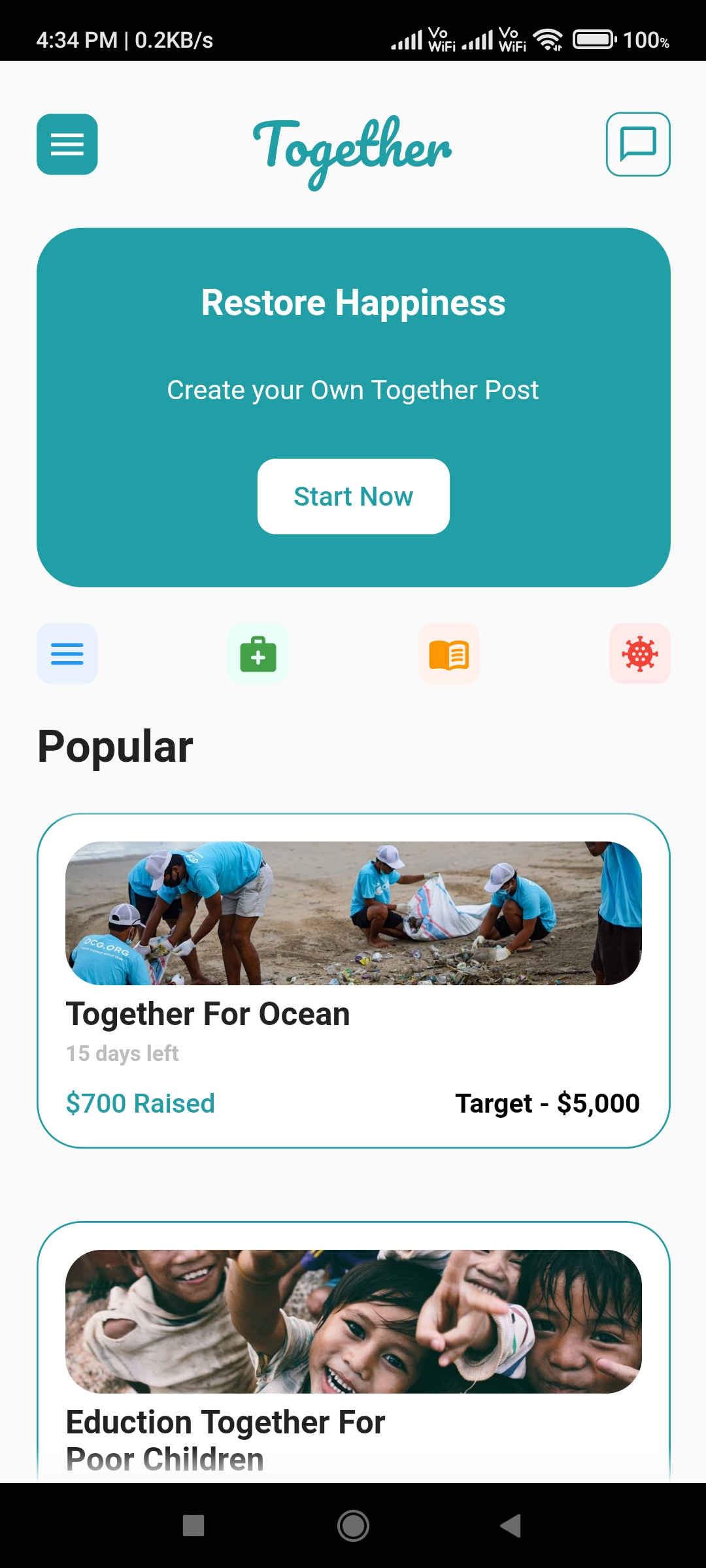Tap Start Now to create a post

(354, 497)
